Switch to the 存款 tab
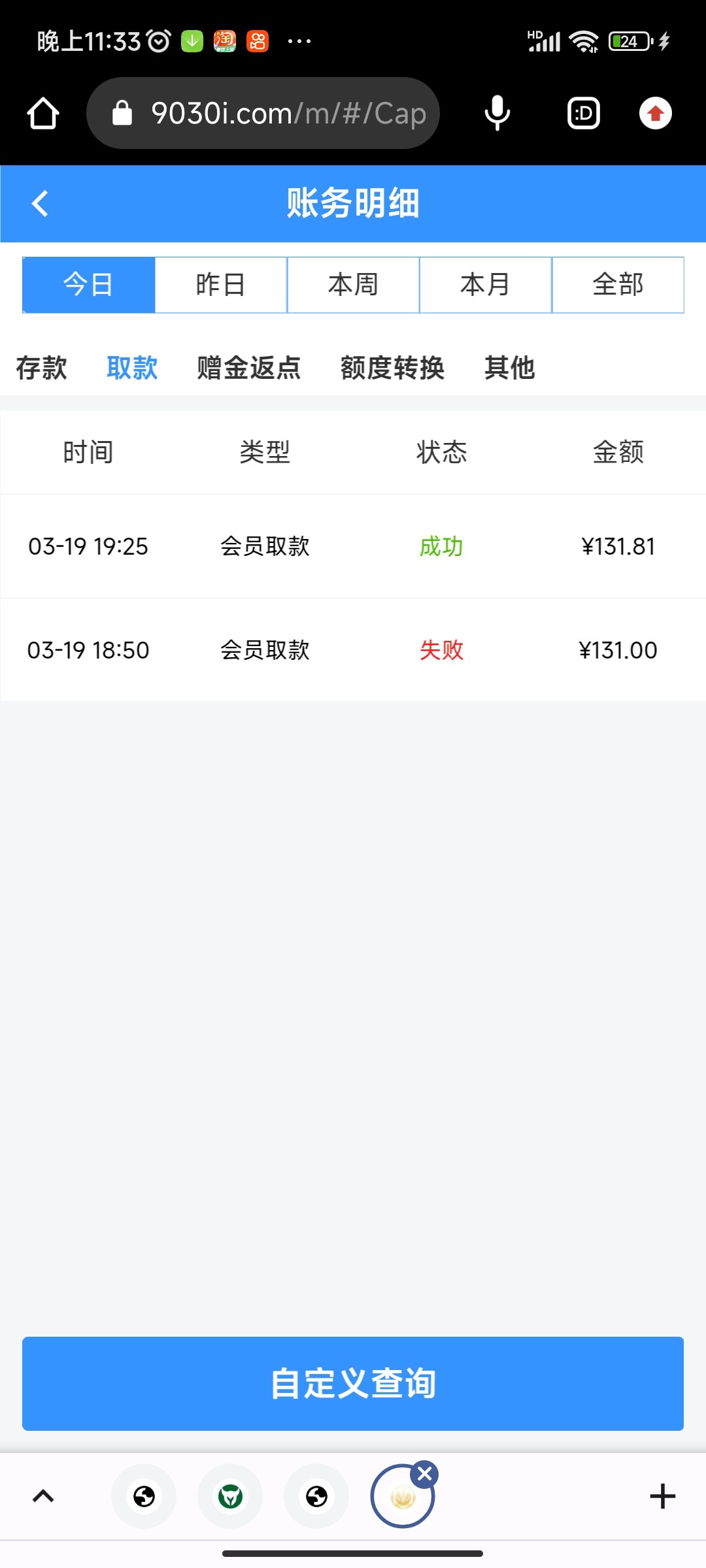This screenshot has height=1568, width=706. point(41,368)
